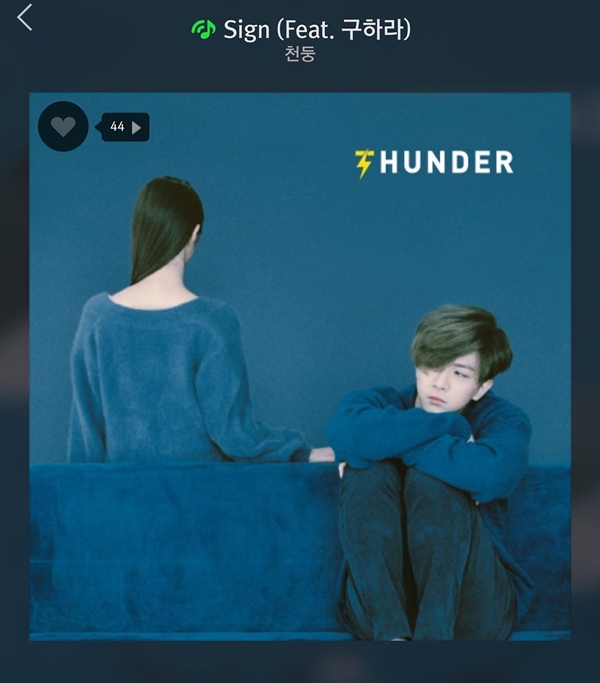Like the song Sign with the heart
Viewport: 600px width, 683px height.
[63, 127]
